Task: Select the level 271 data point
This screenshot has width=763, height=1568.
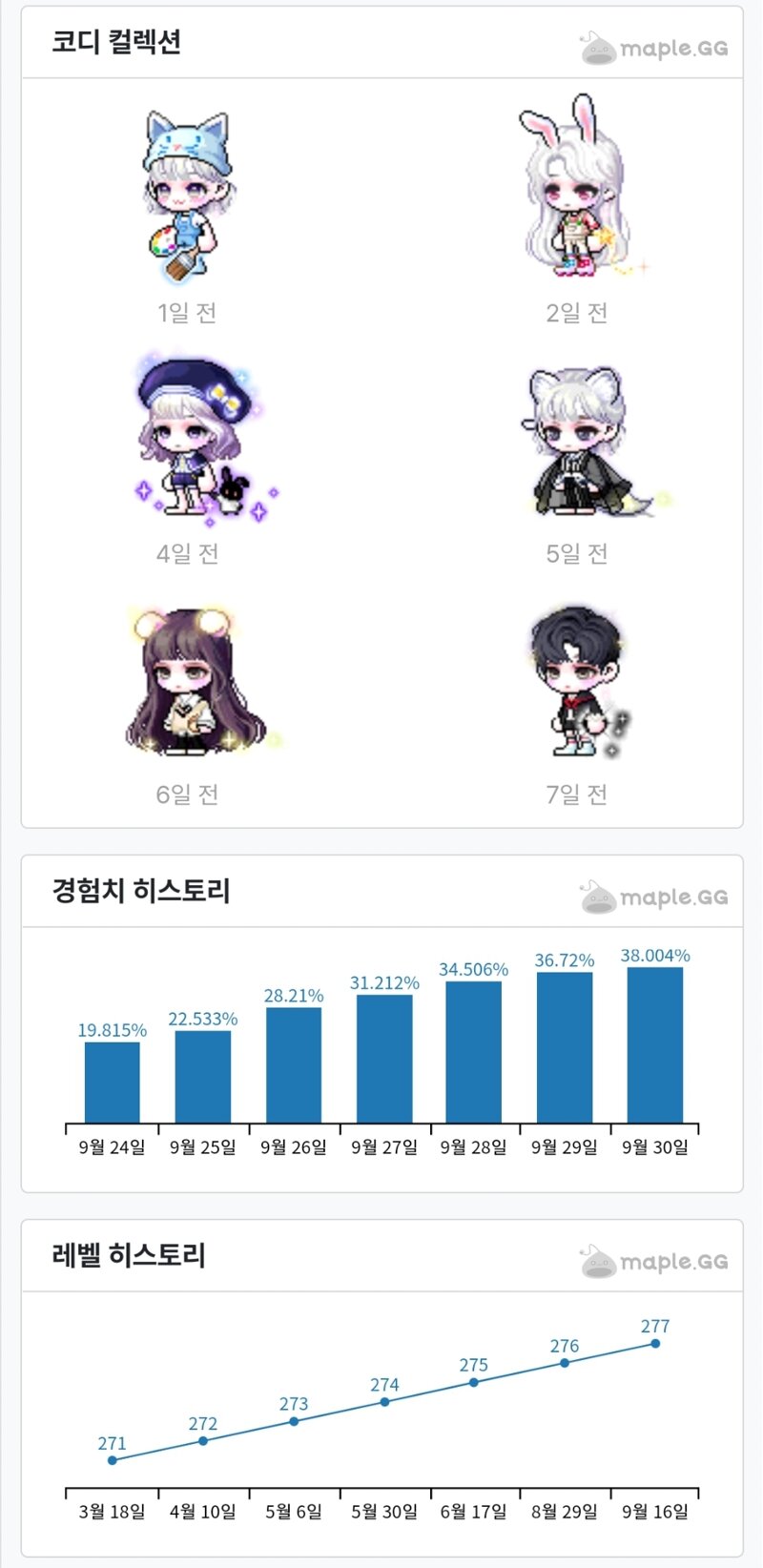Action: pos(113,1460)
